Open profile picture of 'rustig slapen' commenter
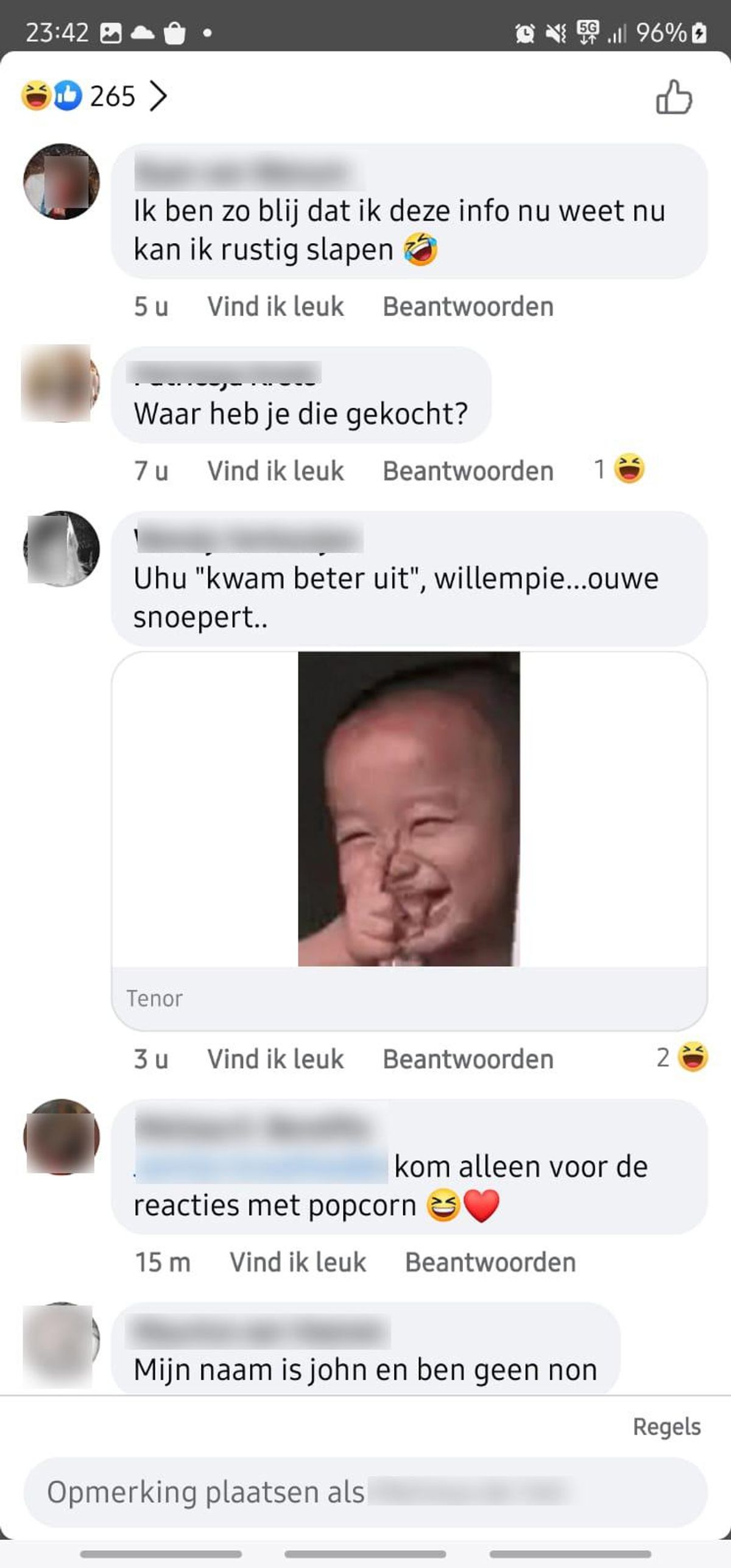The height and width of the screenshot is (1568, 731). tap(61, 182)
